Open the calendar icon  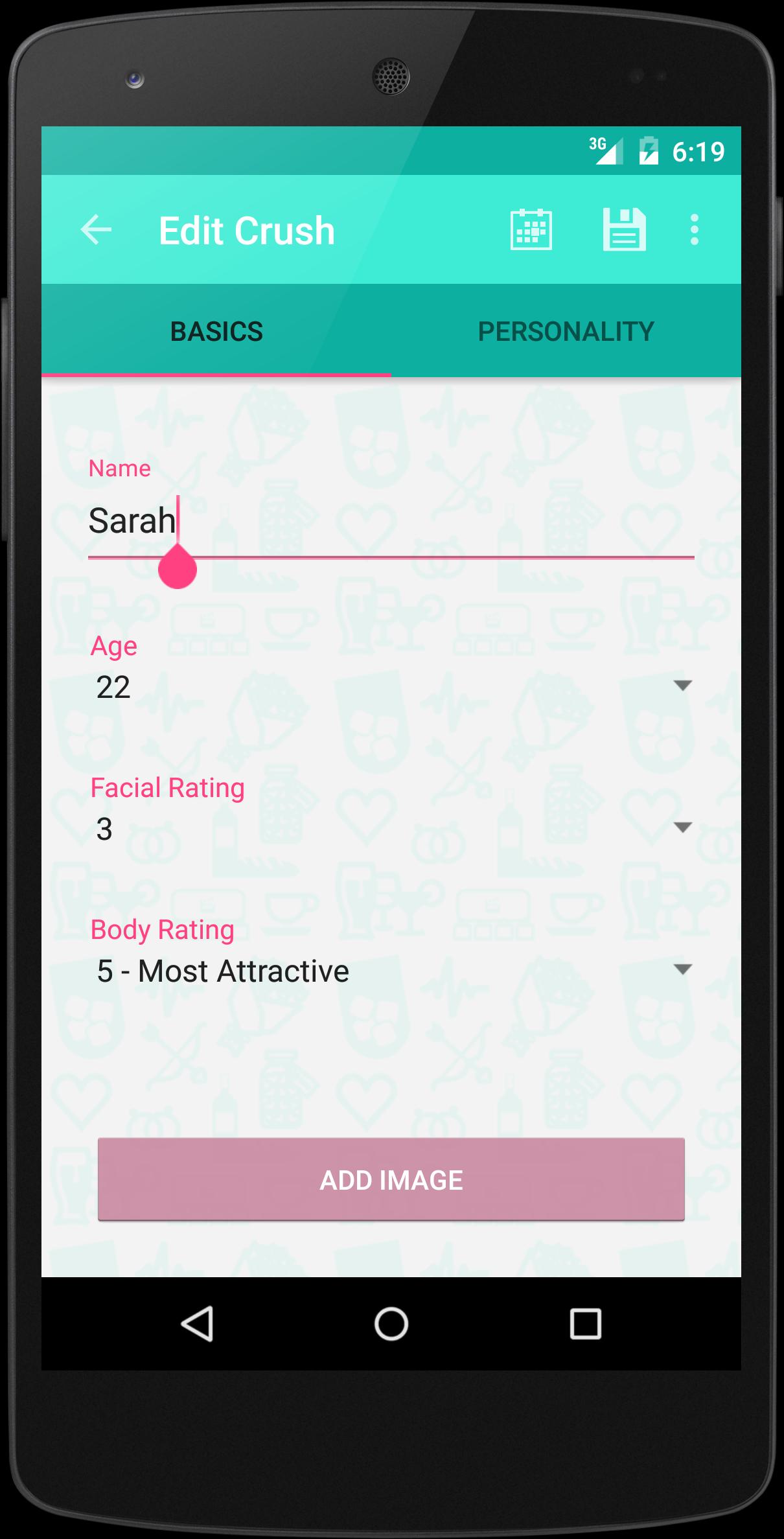[x=531, y=230]
